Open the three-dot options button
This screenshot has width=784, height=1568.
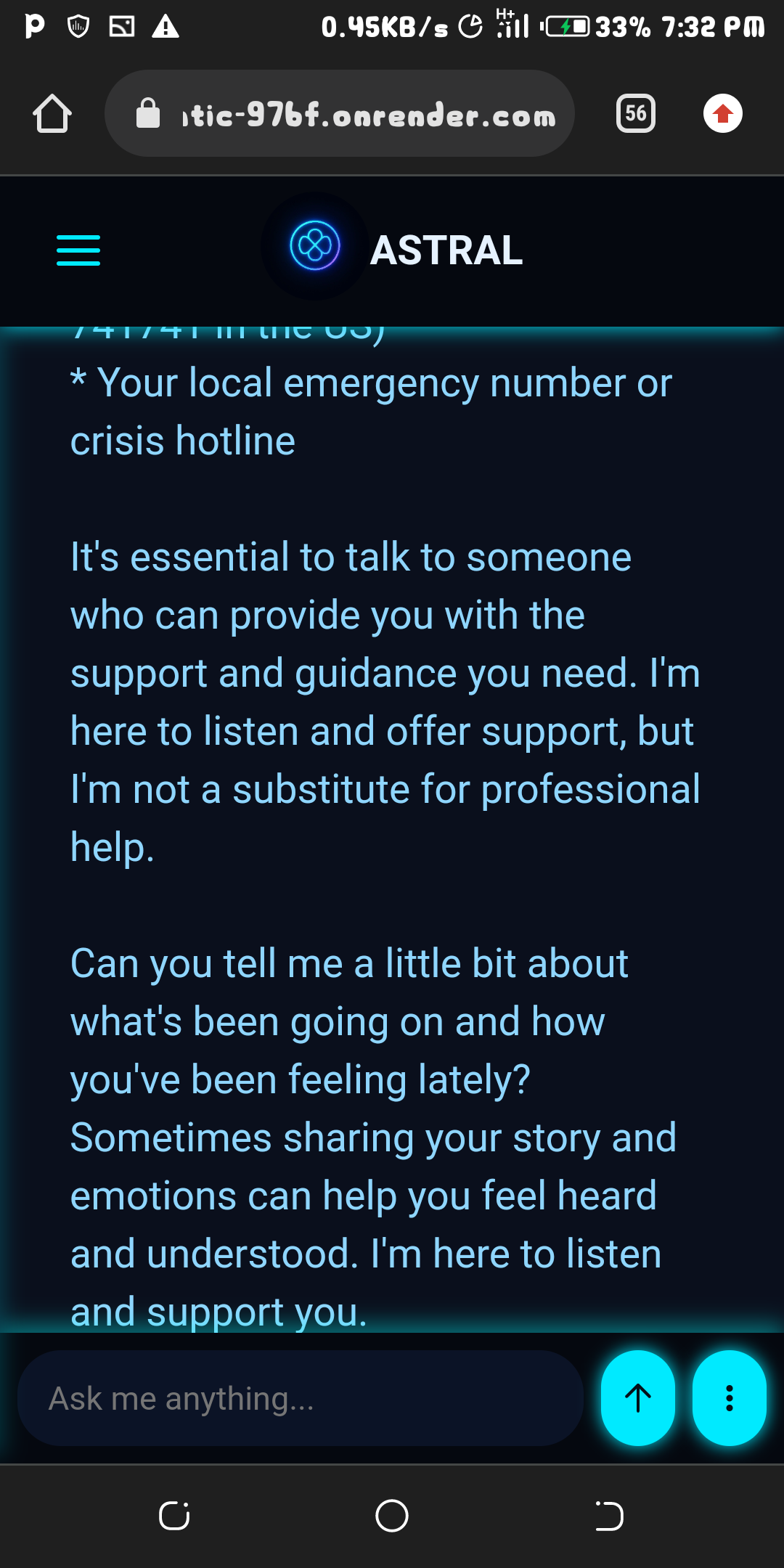pos(730,1398)
